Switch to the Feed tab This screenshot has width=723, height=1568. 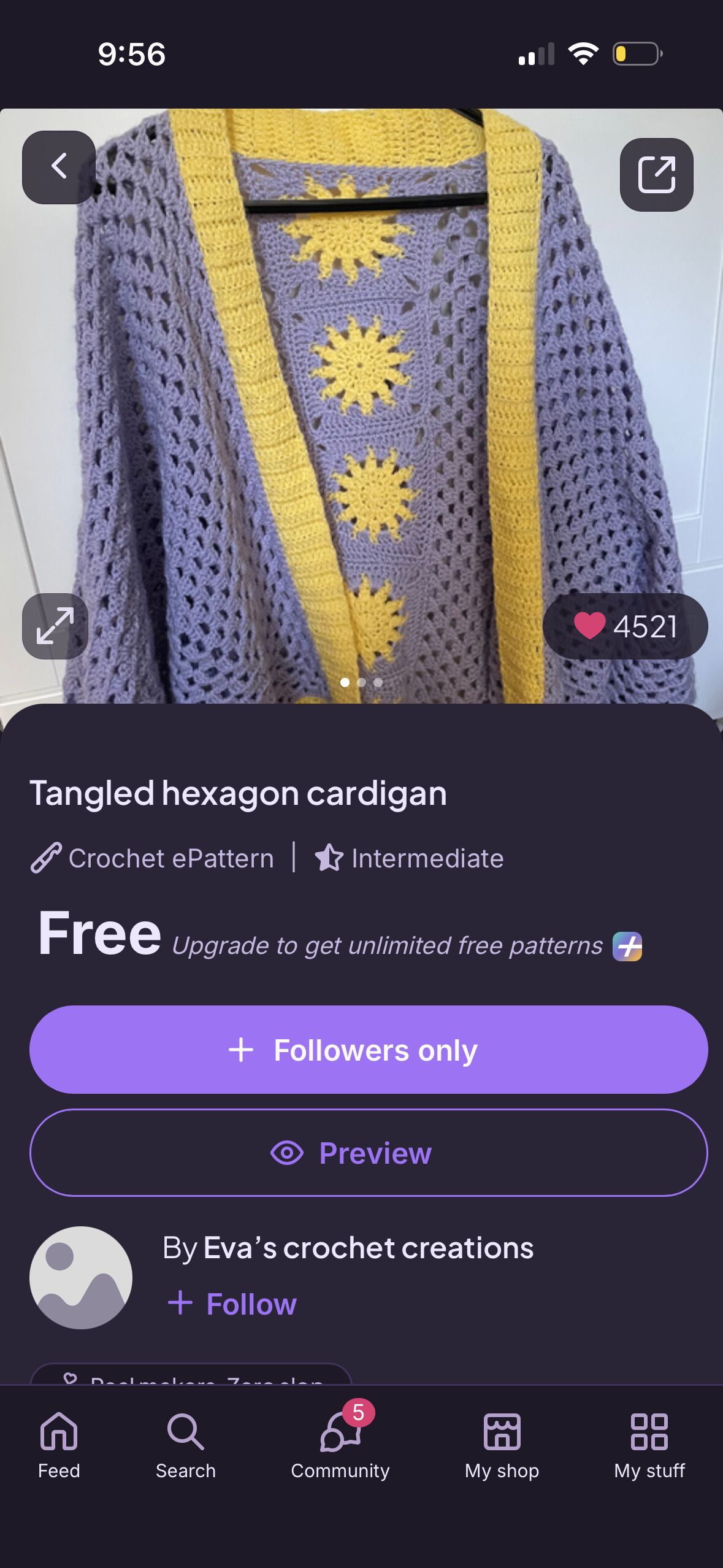pyautogui.click(x=59, y=1445)
